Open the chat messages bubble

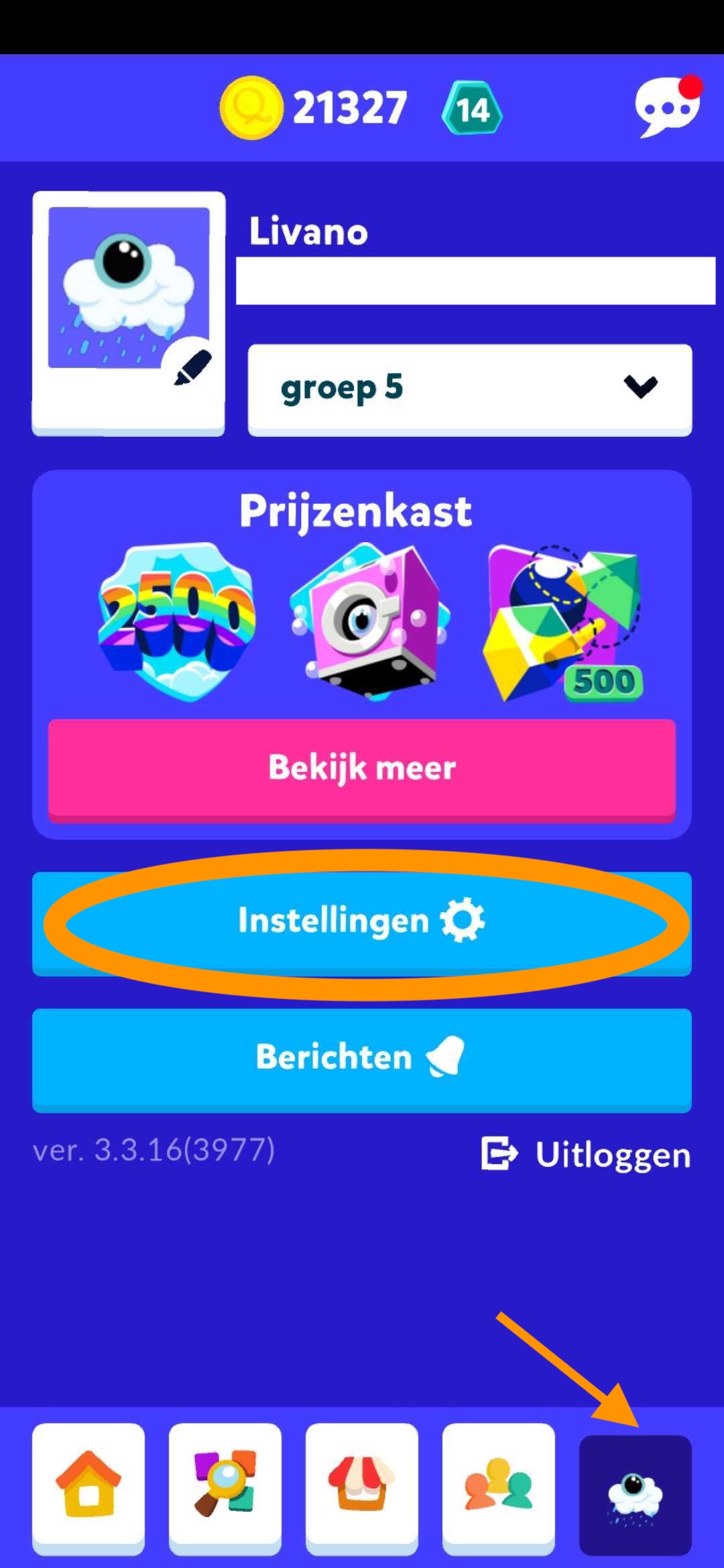coord(666,107)
